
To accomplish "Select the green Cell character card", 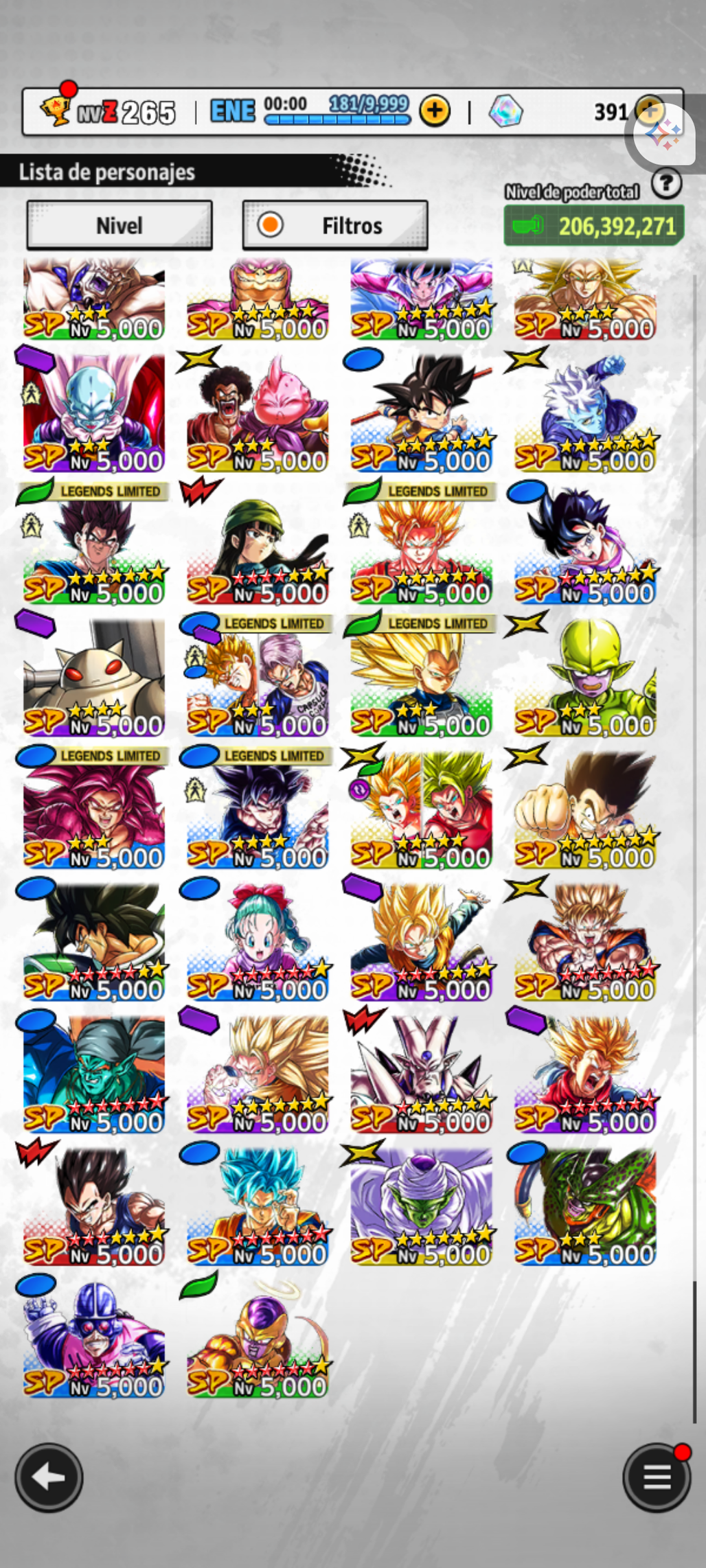I will pos(585,1206).
